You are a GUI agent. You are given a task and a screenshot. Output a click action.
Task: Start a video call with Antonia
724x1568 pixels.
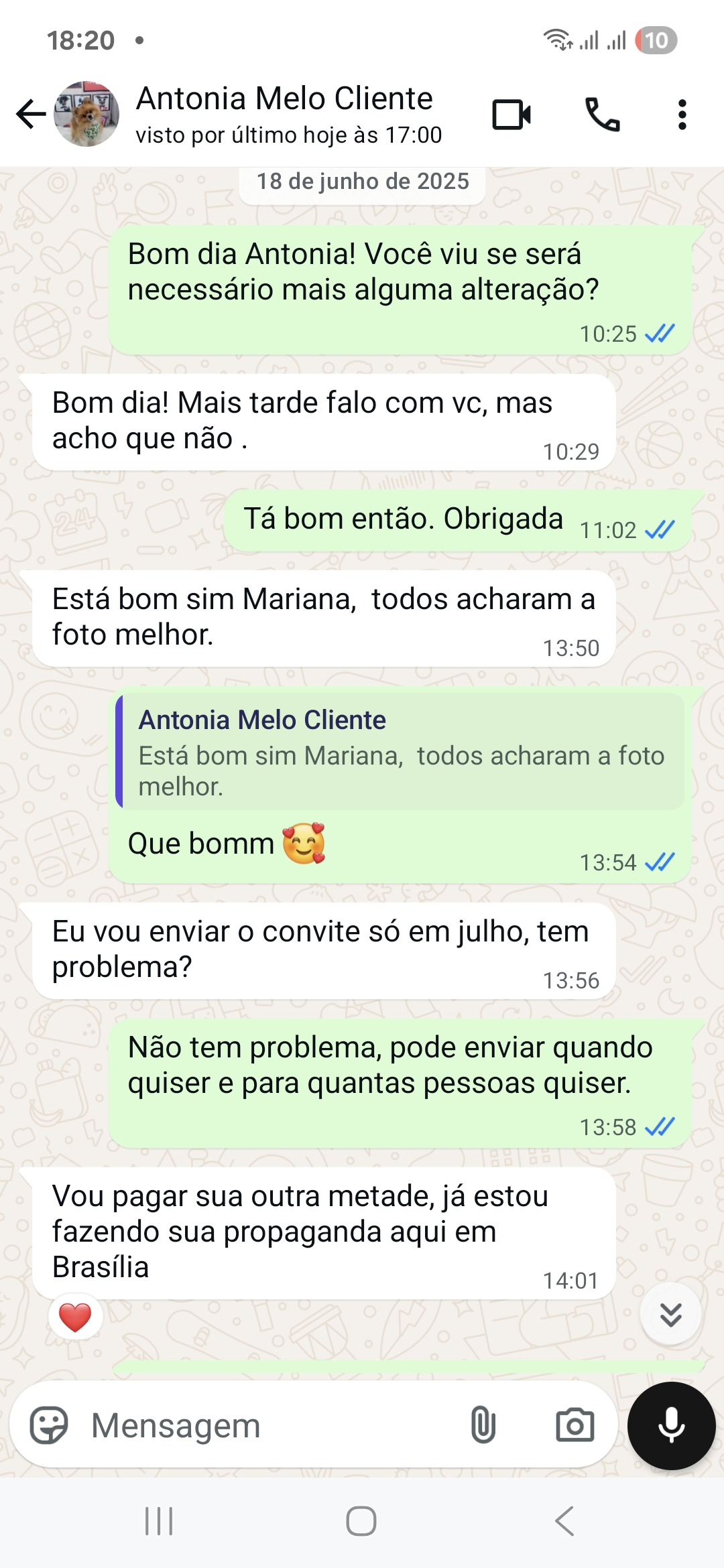point(511,115)
